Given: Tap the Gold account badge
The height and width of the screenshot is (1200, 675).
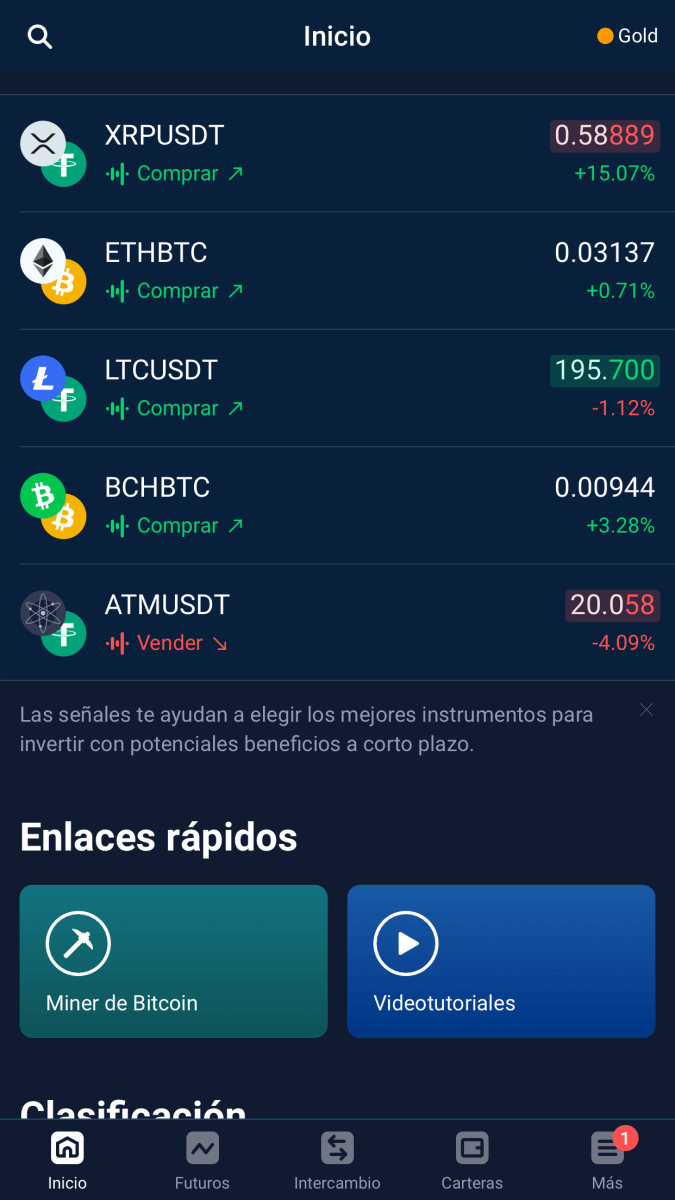Looking at the screenshot, I should pos(627,36).
